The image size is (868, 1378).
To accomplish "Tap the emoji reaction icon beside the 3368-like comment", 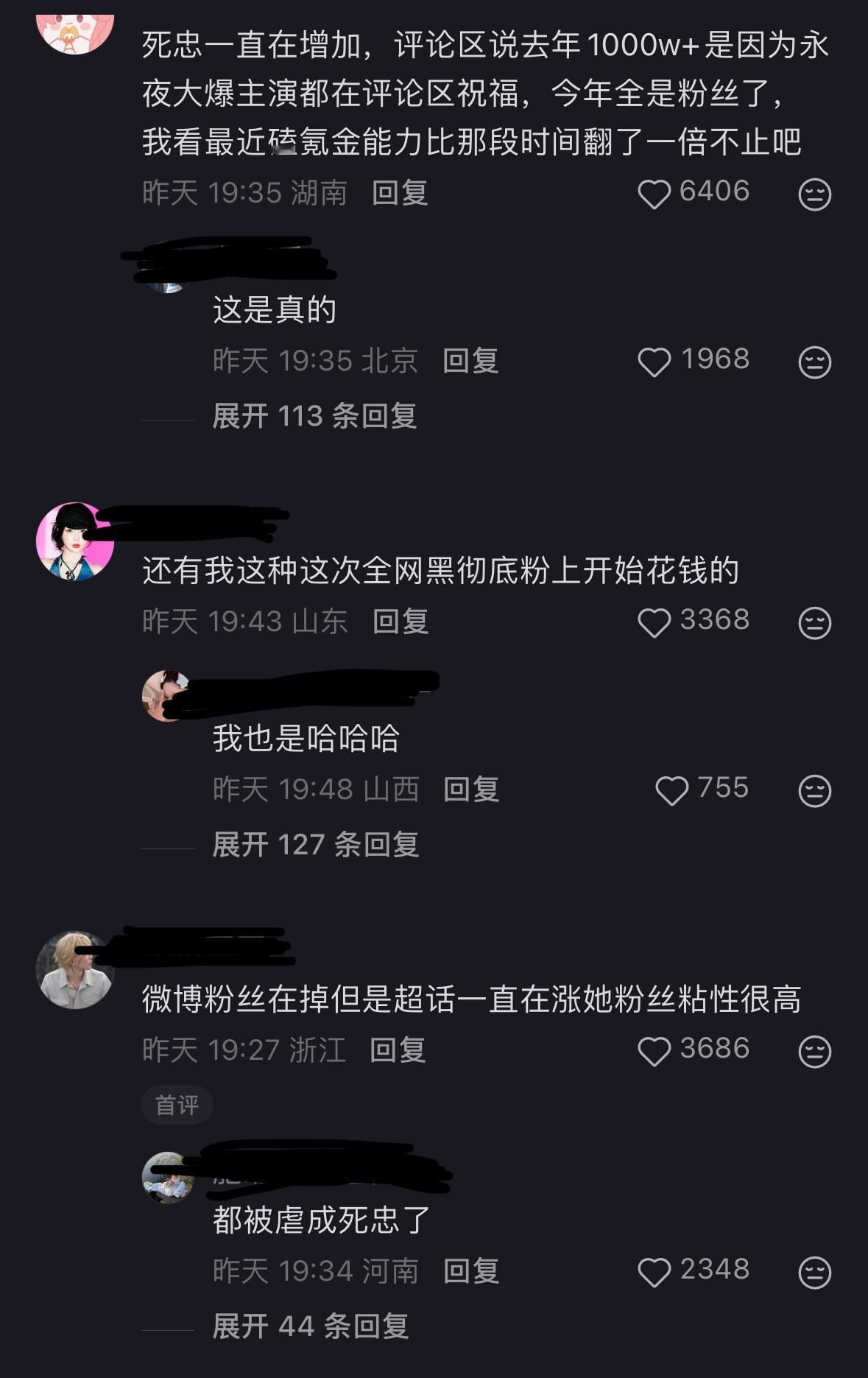I will [812, 622].
